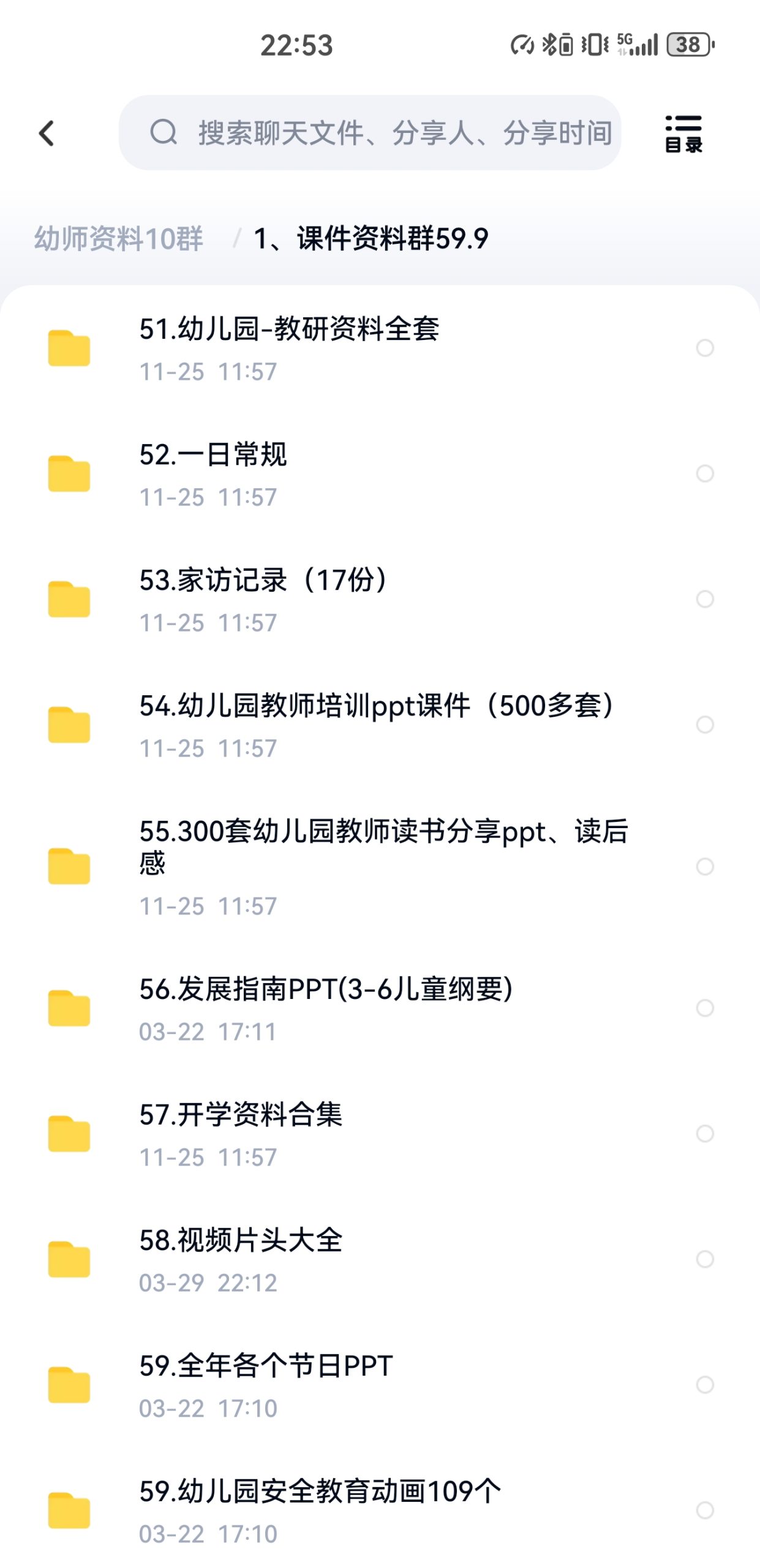760x1568 pixels.
Task: Select 57.开学资料合集 using its circle
Action: coord(705,1134)
